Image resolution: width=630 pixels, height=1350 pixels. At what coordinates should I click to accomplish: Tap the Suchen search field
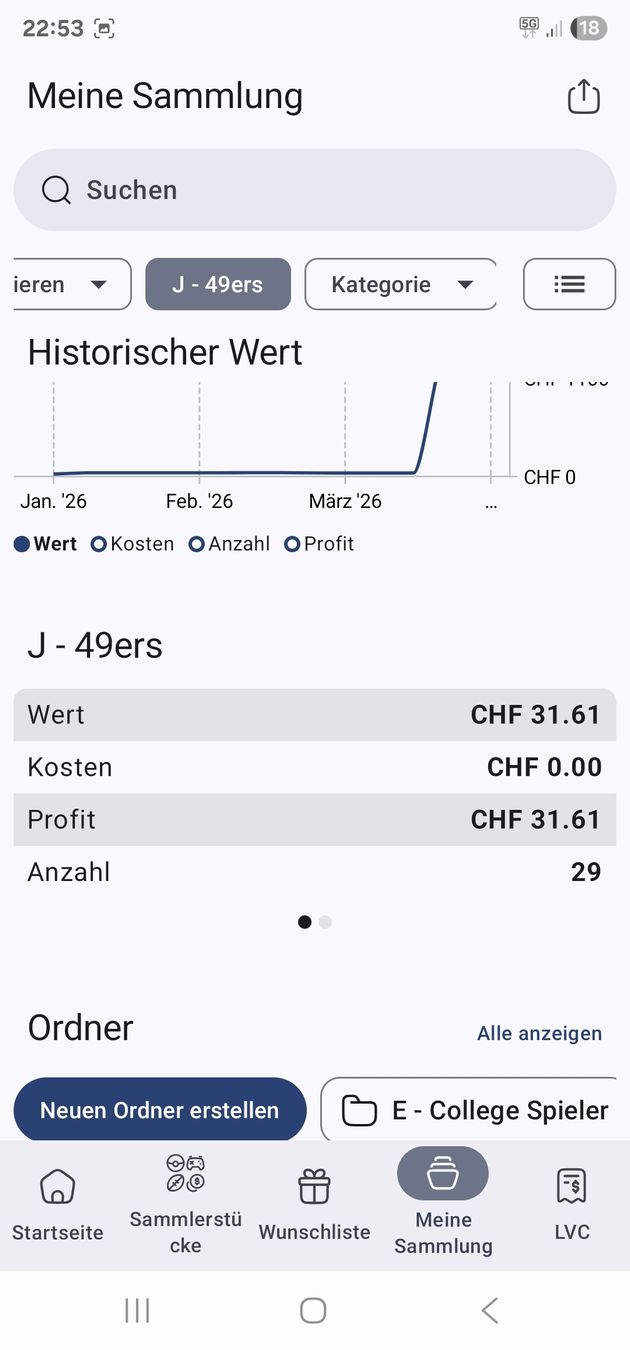pyautogui.click(x=314, y=190)
